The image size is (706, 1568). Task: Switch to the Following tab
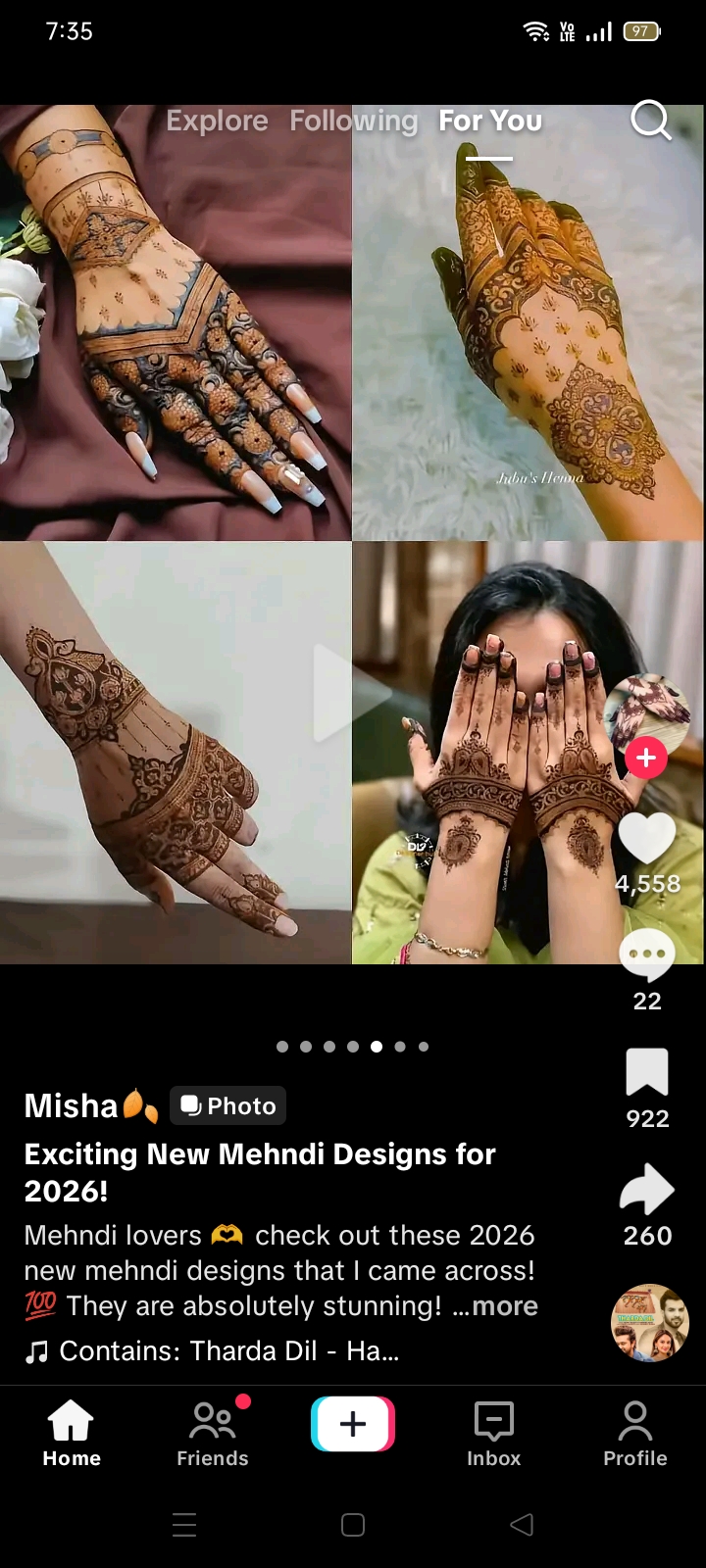[x=353, y=121]
